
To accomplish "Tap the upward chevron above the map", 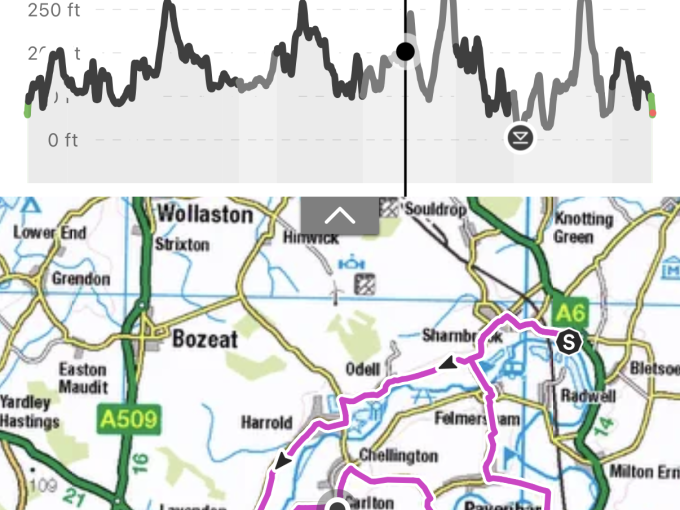I will pyautogui.click(x=339, y=214).
